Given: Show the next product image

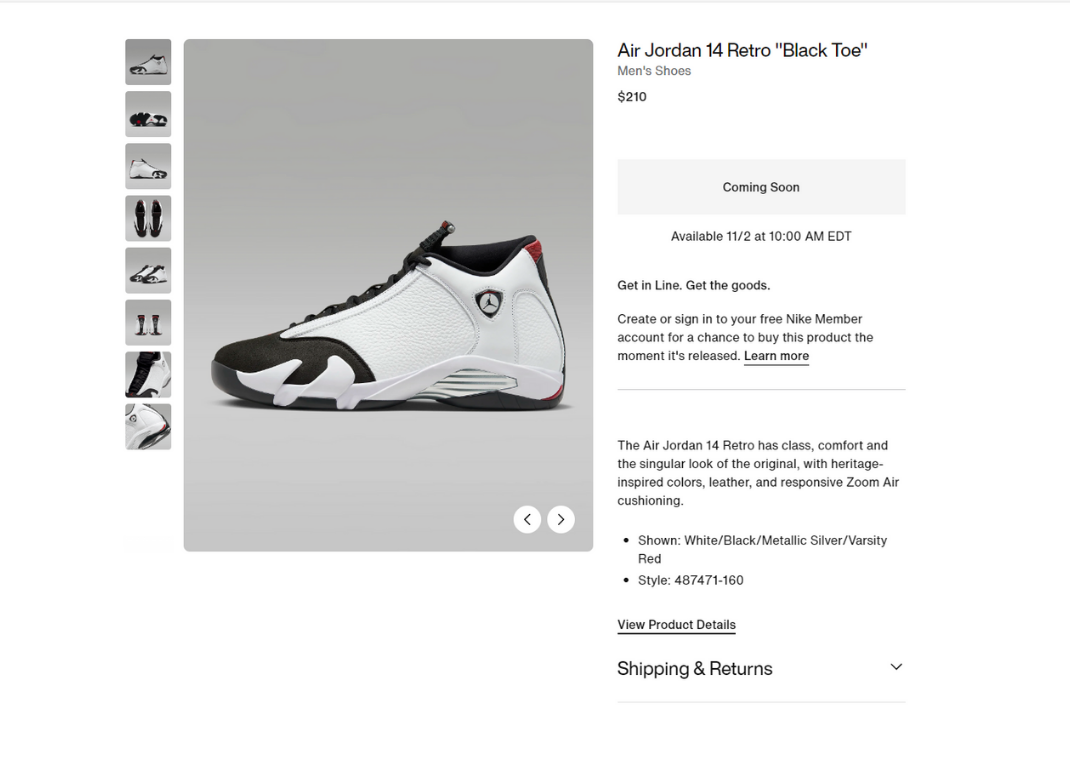Looking at the screenshot, I should 561,519.
